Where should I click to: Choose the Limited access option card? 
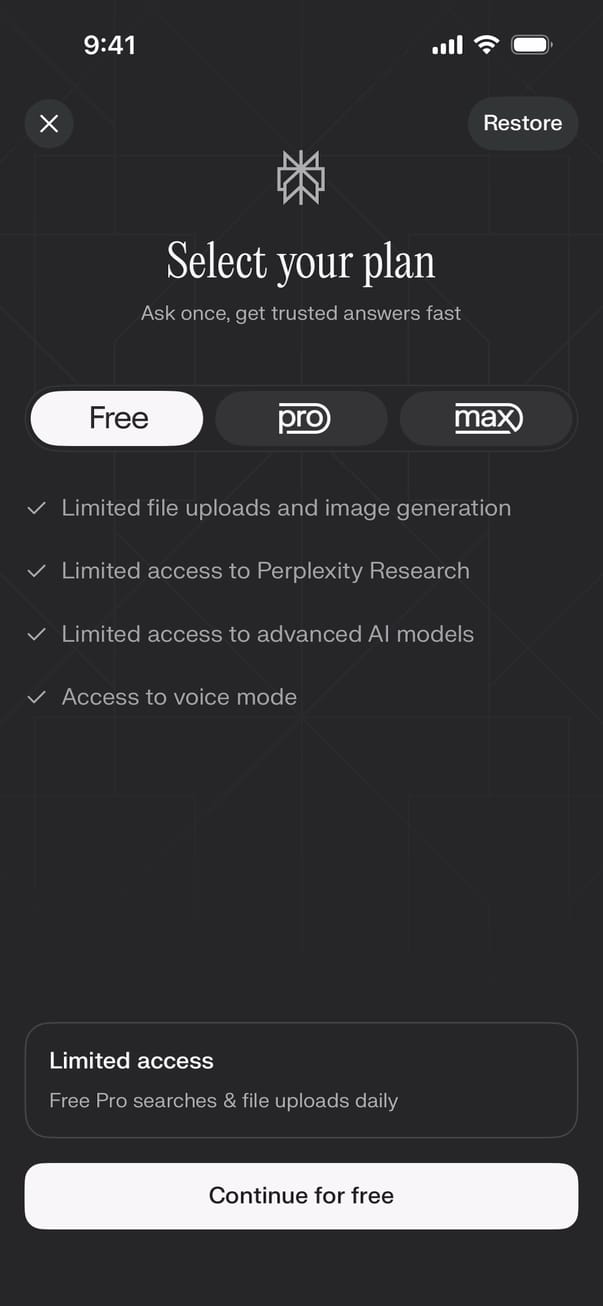(x=301, y=1080)
